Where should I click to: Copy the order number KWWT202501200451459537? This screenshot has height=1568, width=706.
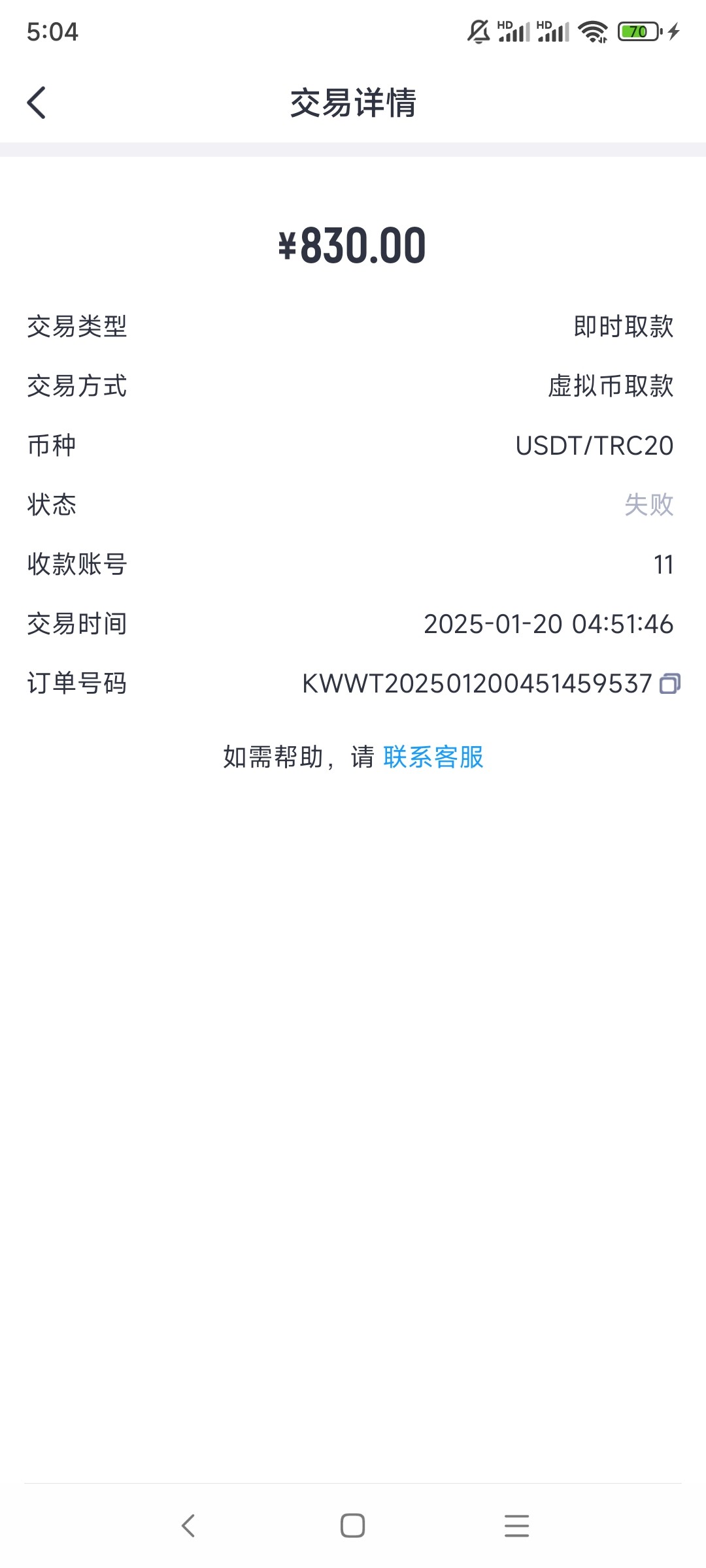(x=670, y=683)
